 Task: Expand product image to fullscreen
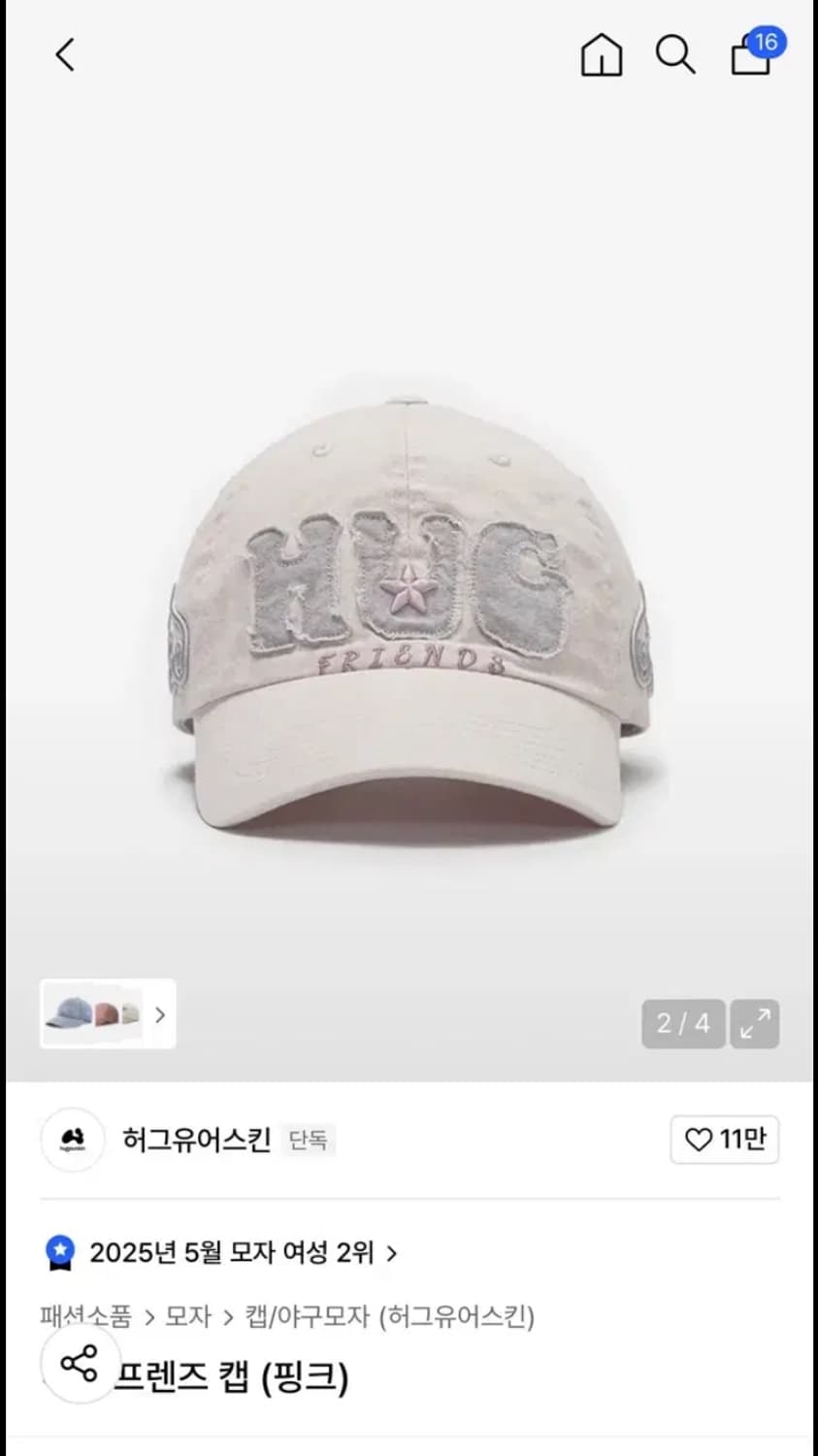[756, 1024]
